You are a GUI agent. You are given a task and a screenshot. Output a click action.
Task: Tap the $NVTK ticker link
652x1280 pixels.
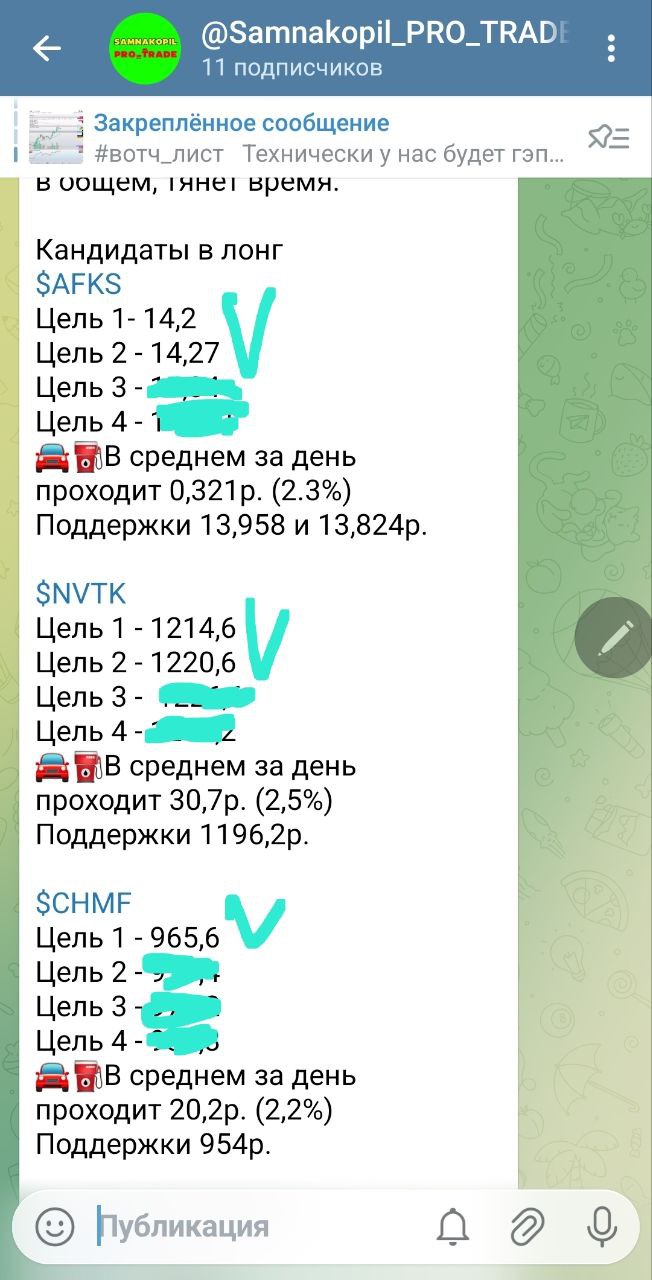(x=81, y=594)
